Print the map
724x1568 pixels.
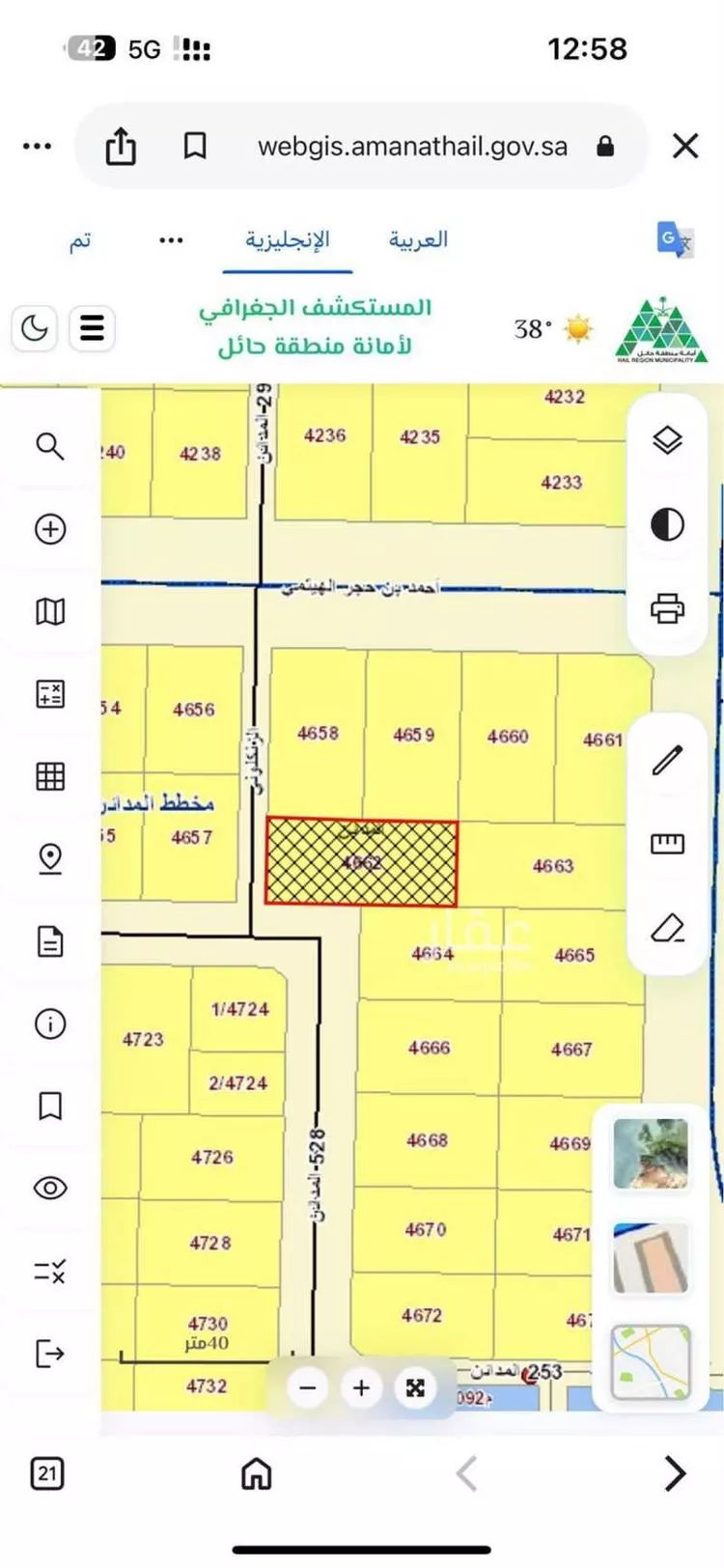point(667,609)
